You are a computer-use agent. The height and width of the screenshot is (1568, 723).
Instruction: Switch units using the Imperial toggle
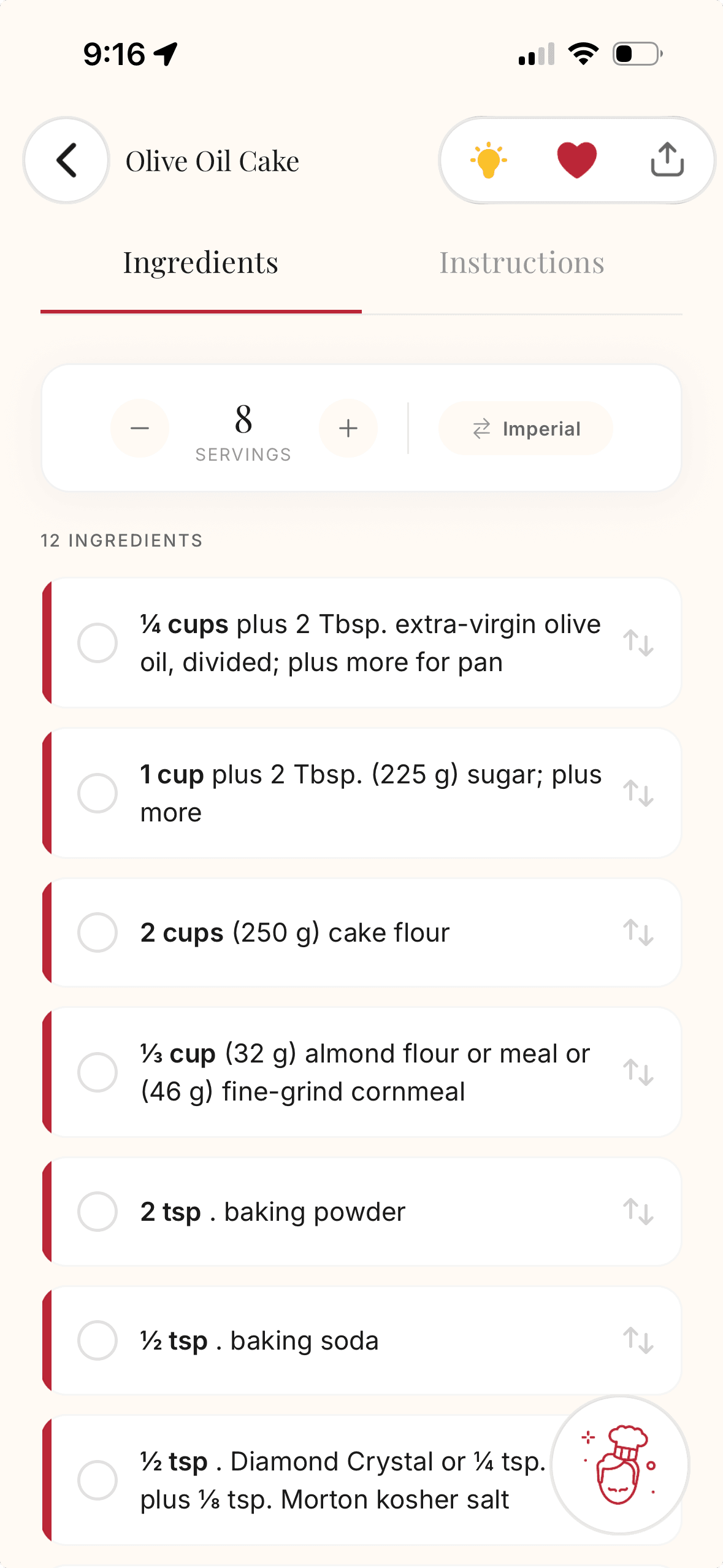526,428
